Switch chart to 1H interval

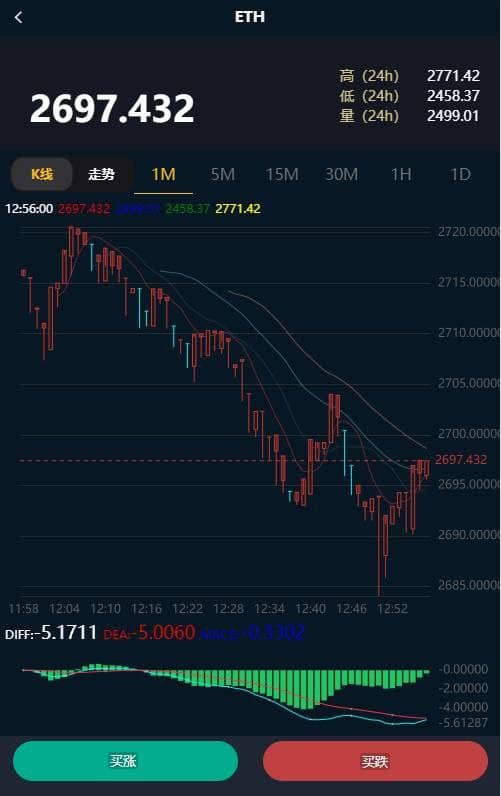tap(401, 175)
